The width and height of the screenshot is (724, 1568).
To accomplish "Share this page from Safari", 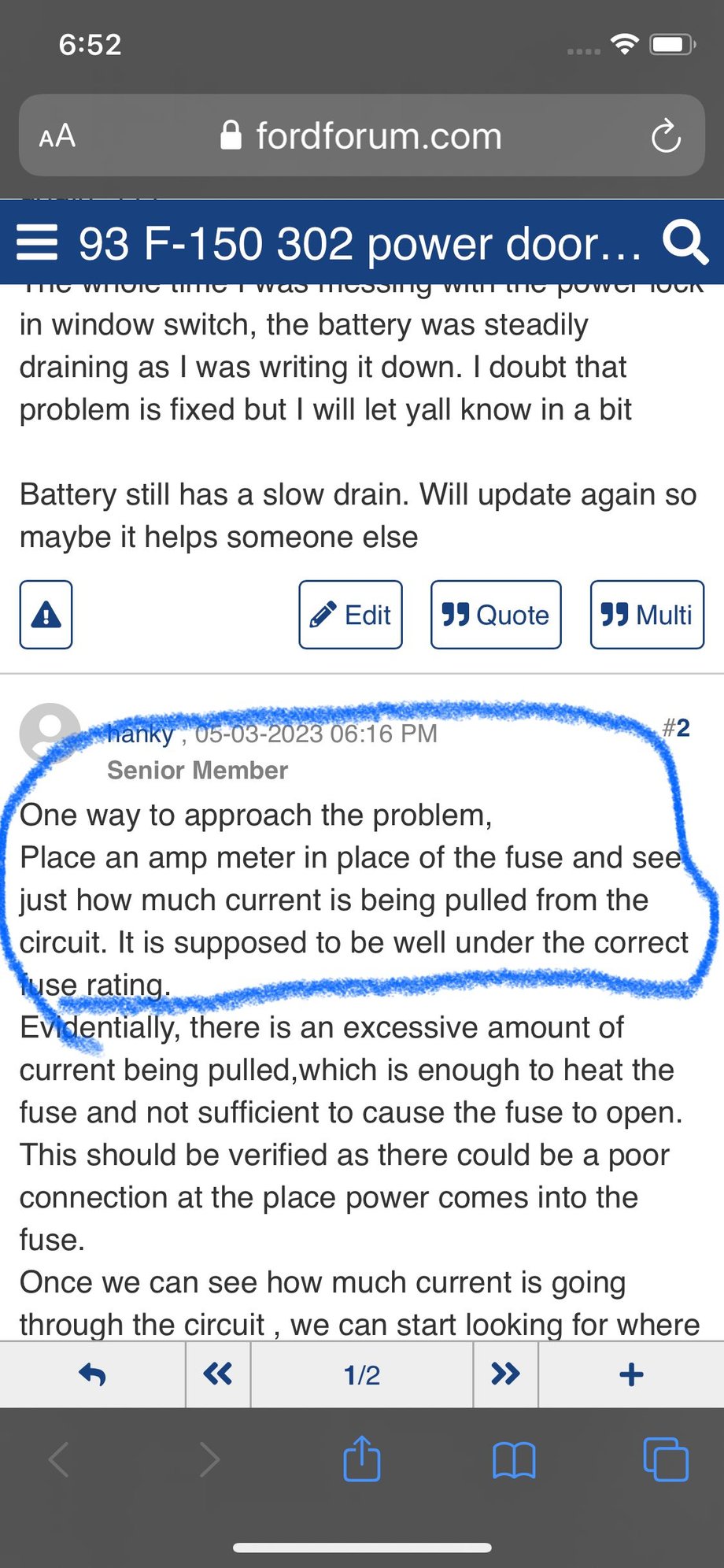I will (x=362, y=1459).
